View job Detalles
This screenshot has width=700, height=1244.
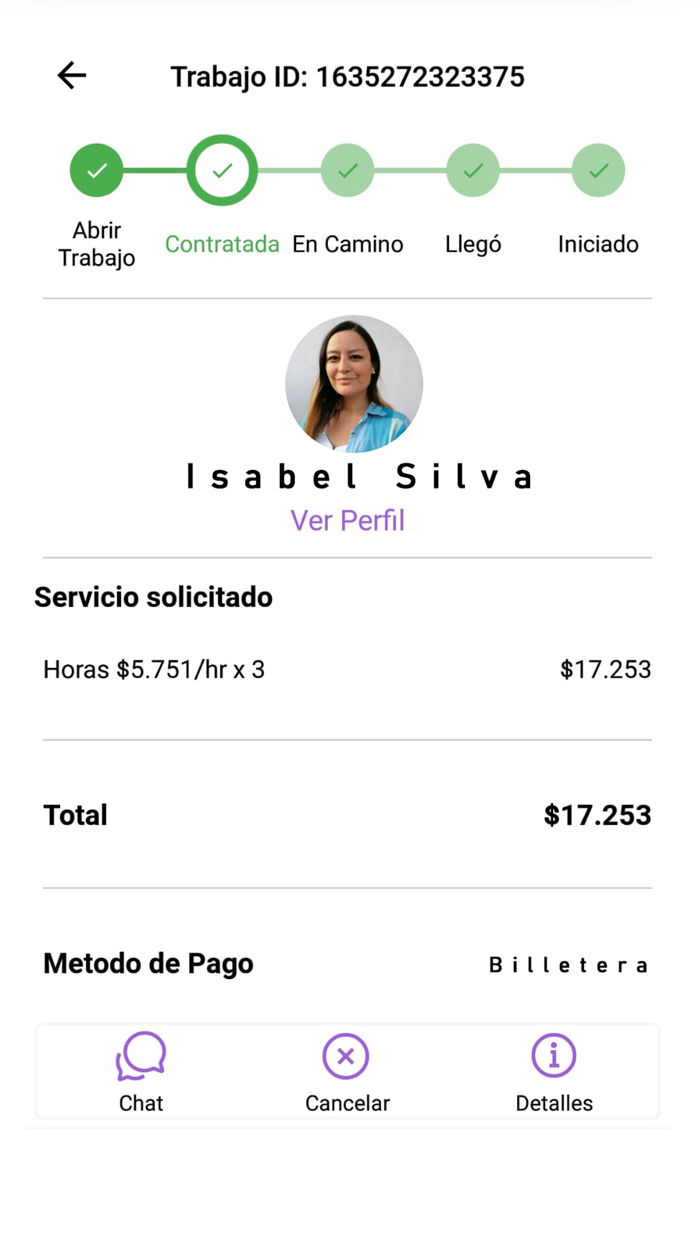(553, 1071)
